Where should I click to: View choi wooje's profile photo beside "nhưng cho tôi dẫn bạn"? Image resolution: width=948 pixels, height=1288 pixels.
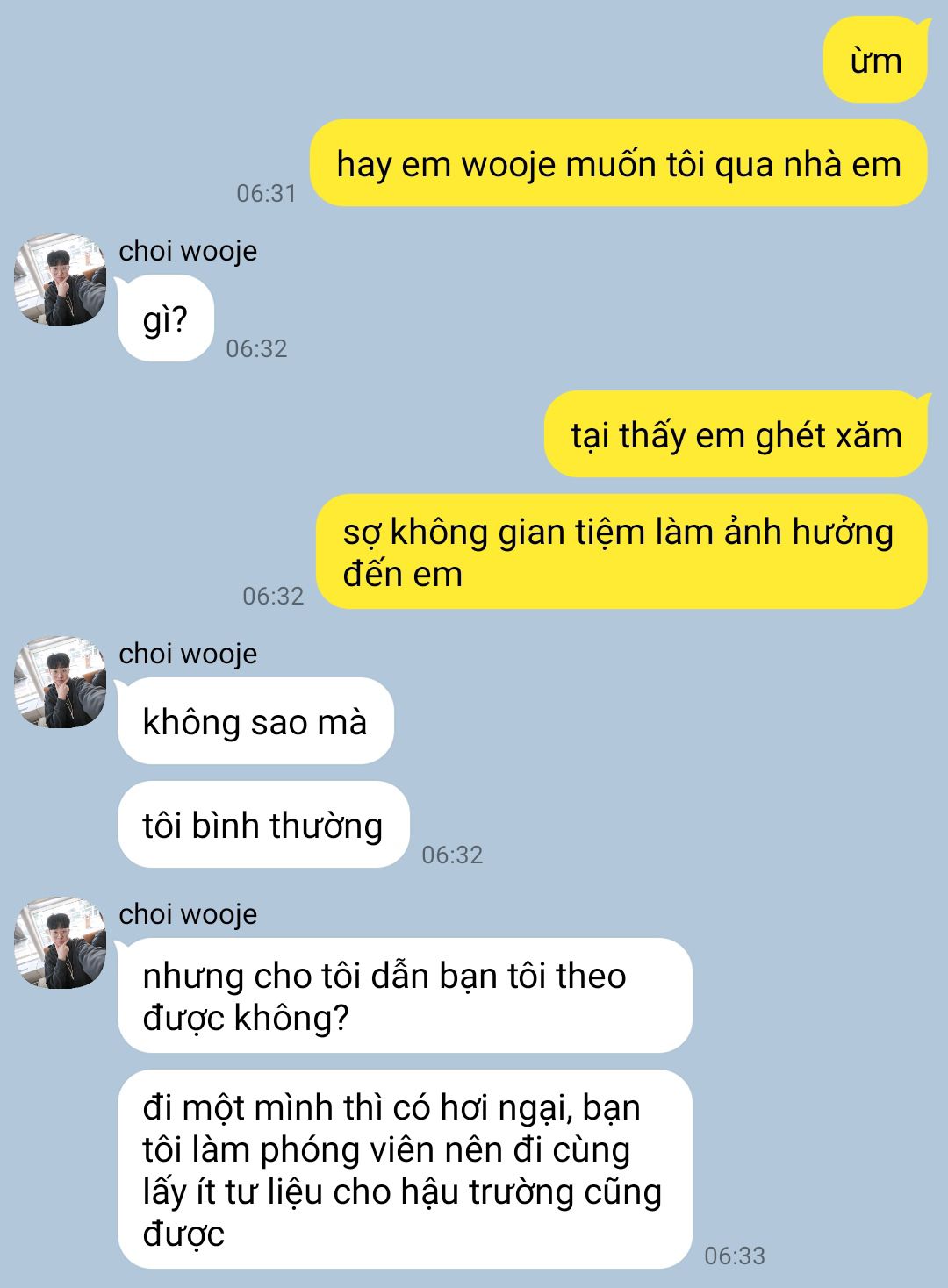coord(60,943)
